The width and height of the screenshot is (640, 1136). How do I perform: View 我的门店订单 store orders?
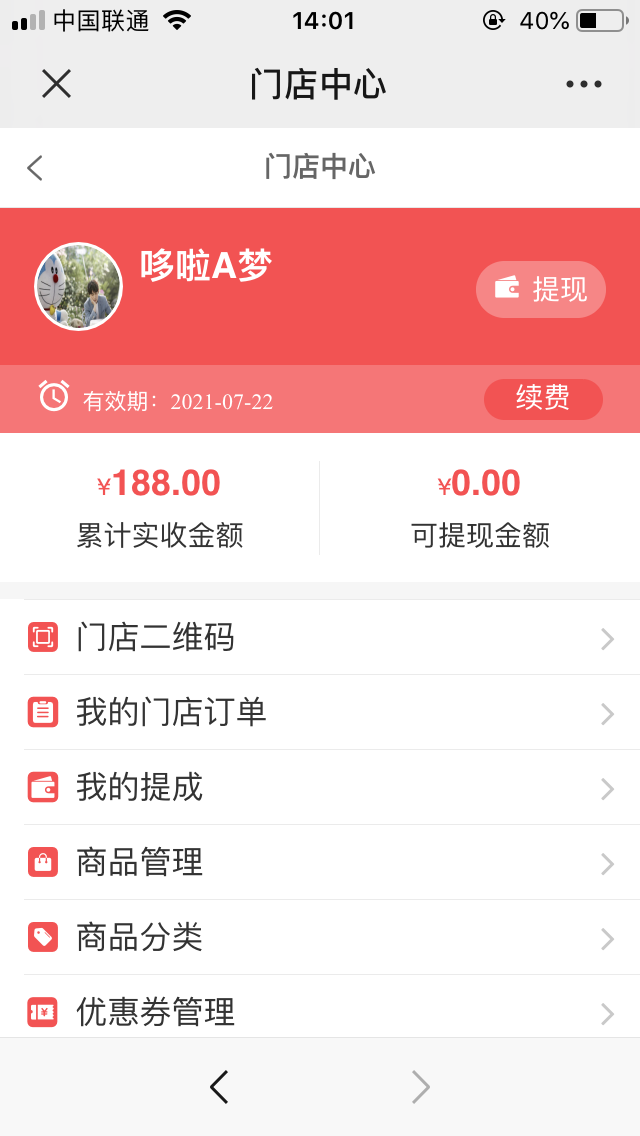320,713
